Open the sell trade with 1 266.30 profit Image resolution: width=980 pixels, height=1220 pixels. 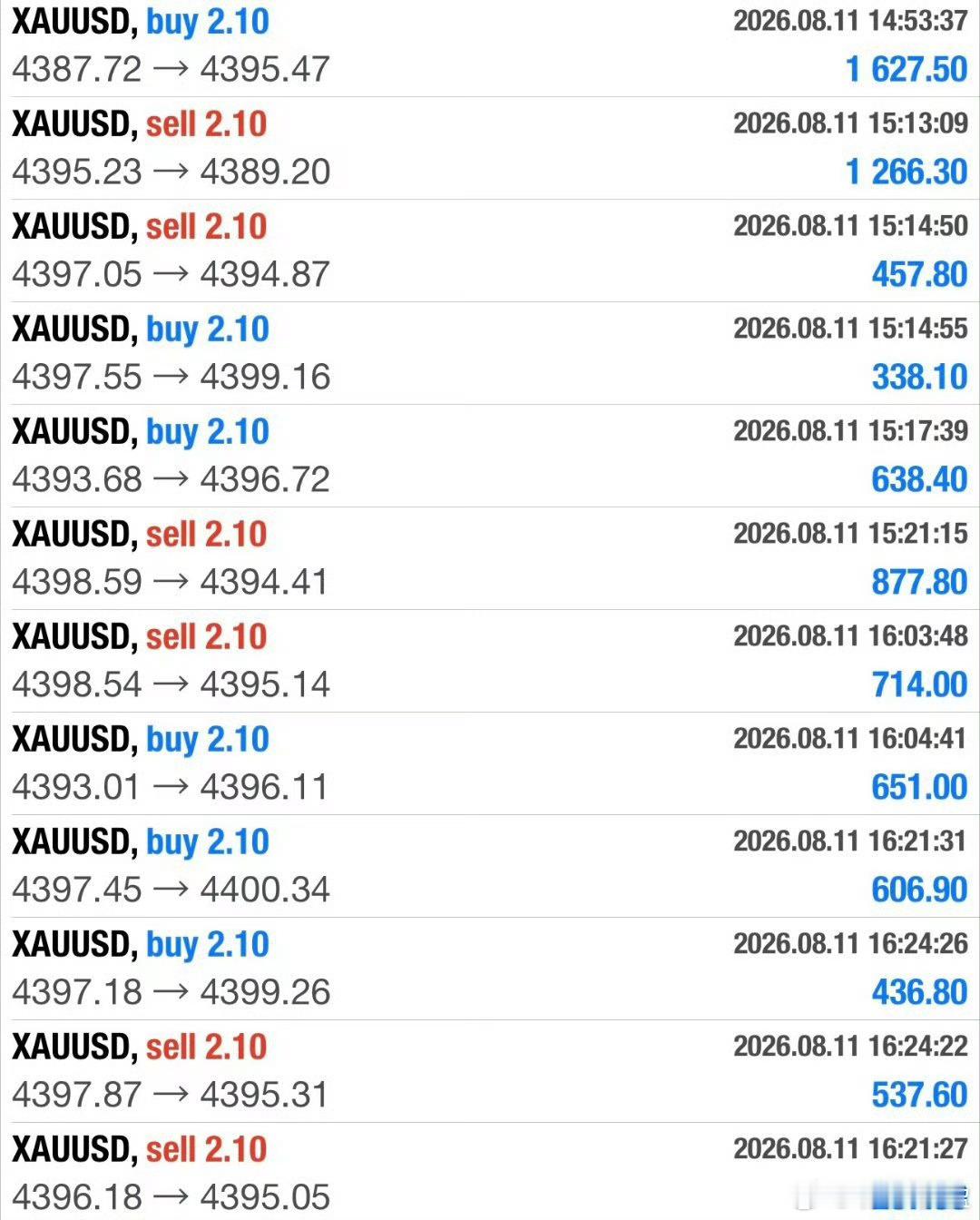pos(490,148)
